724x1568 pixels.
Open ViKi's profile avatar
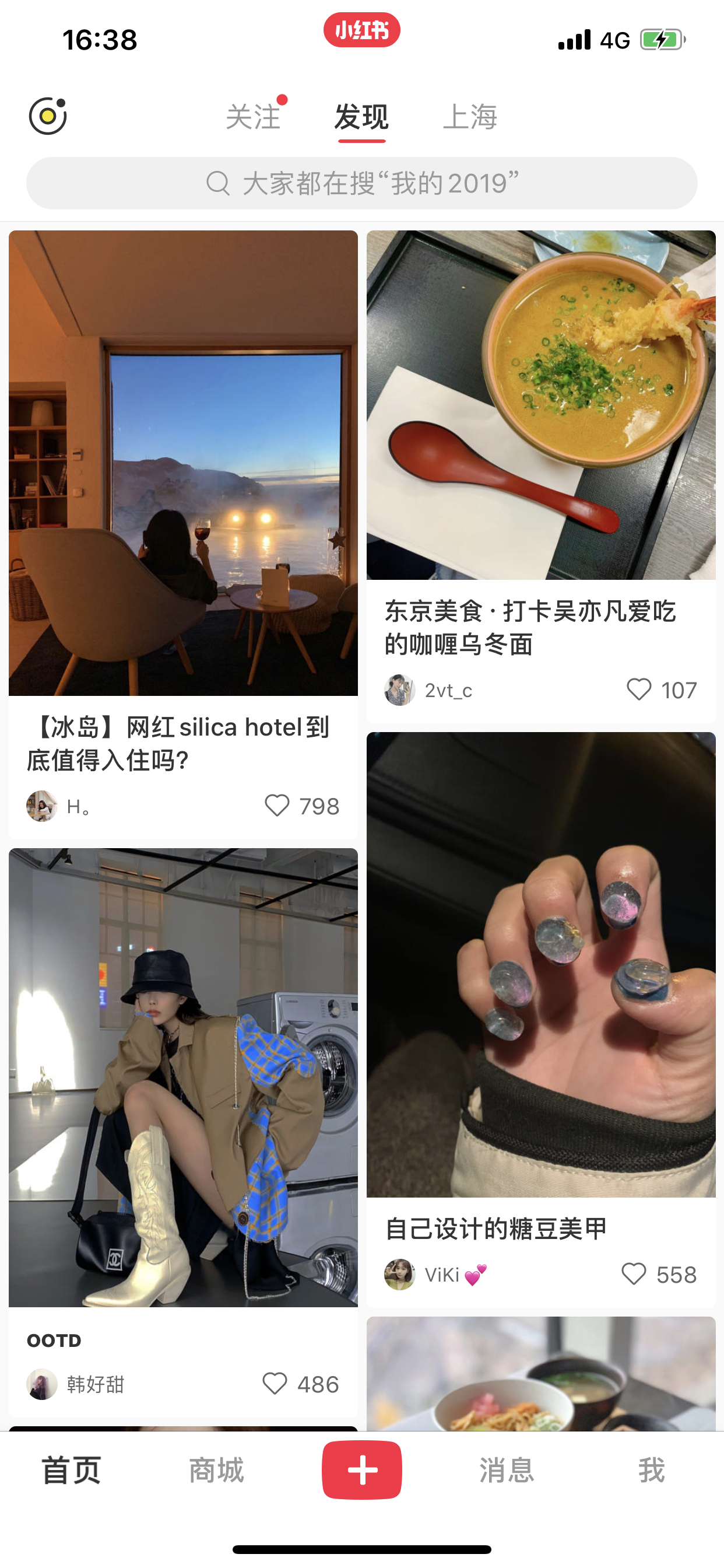click(400, 1275)
